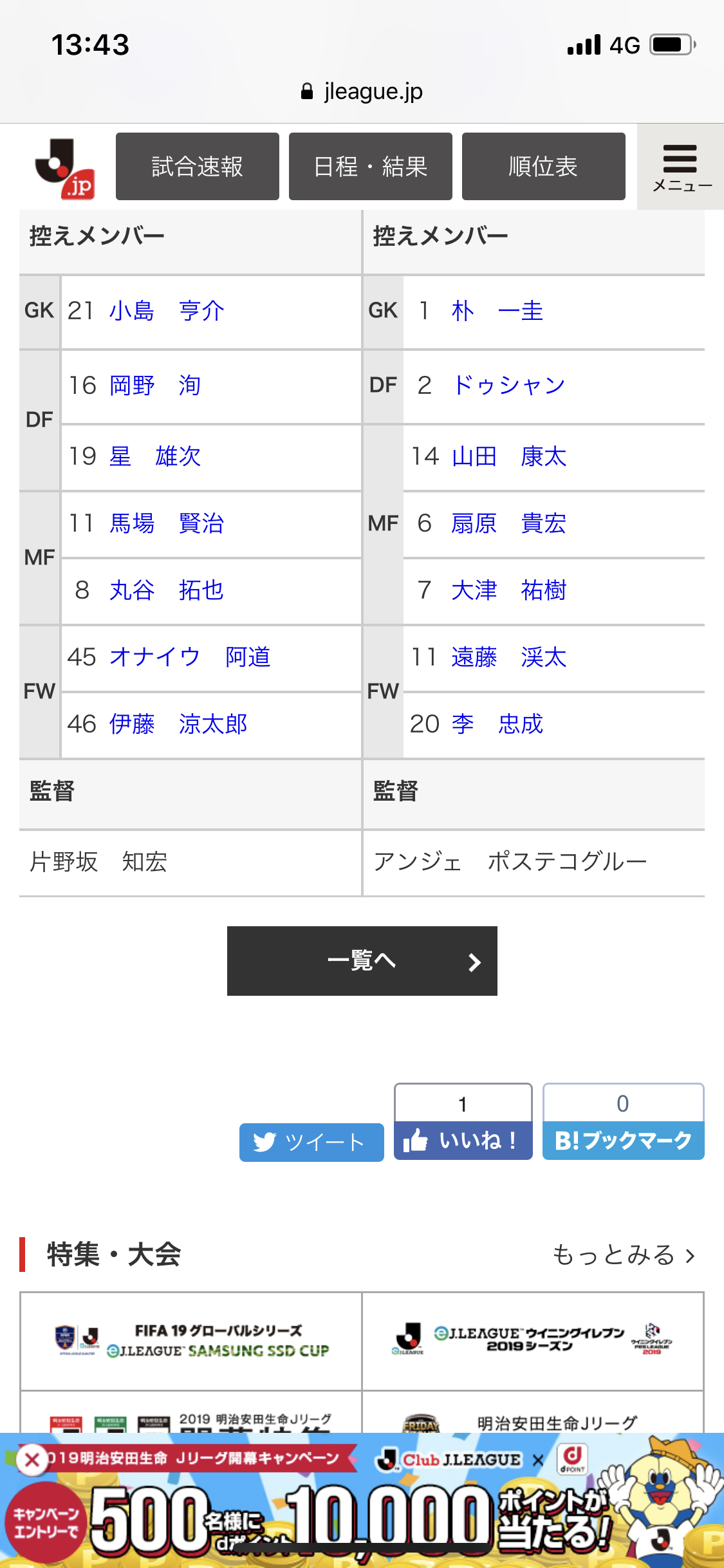Open player 李 忠成 profile
724x1568 pixels.
point(497,724)
